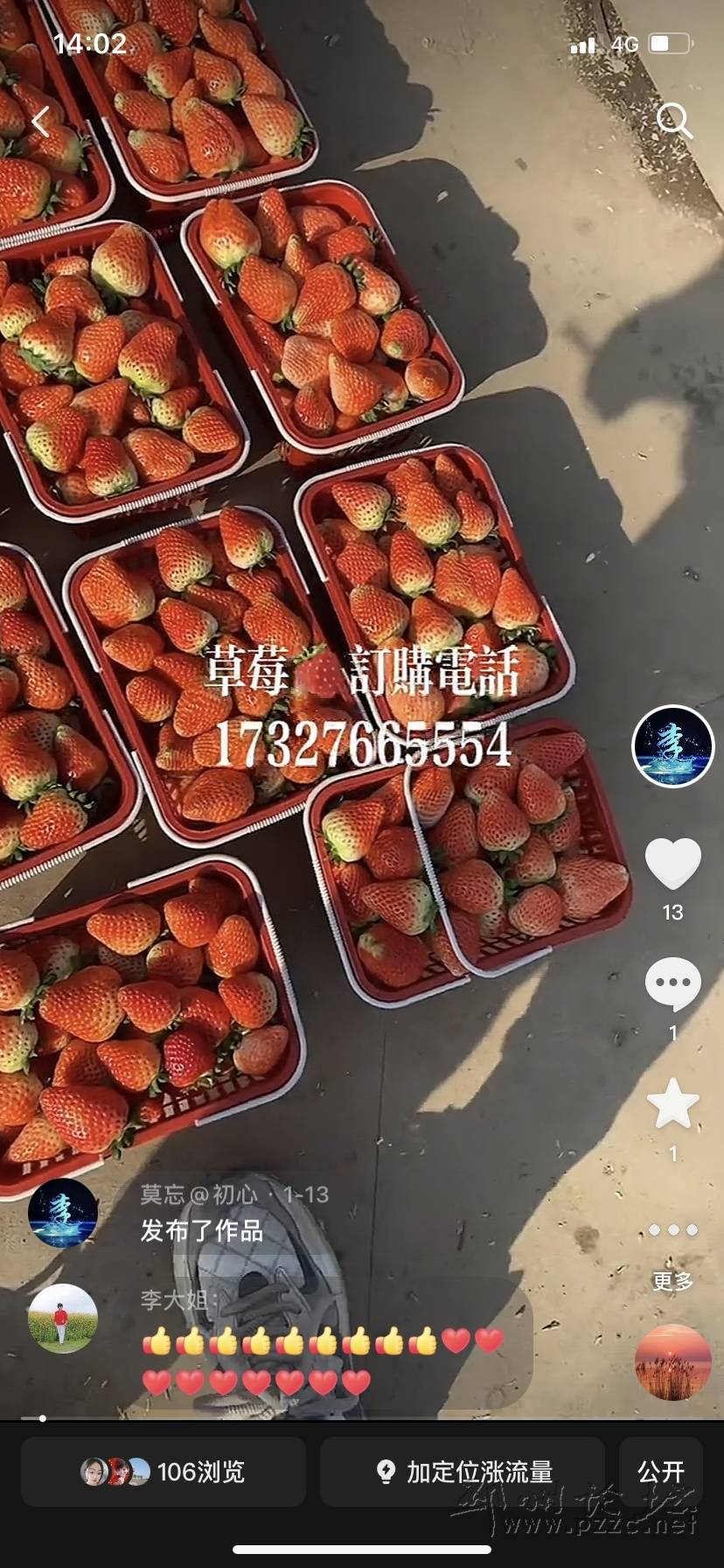
Task: Open the author's avatar on the right
Action: point(672,746)
